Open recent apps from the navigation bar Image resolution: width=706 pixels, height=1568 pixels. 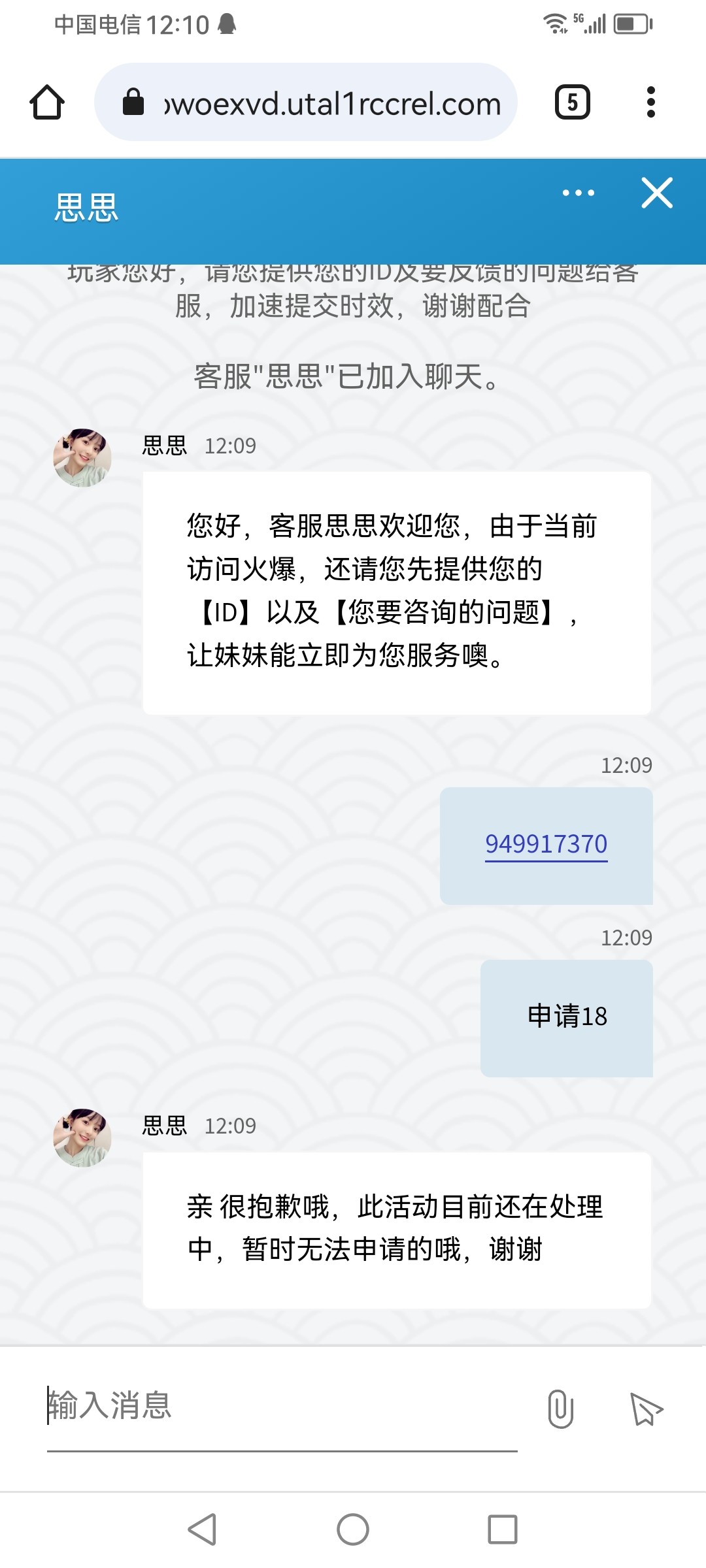point(502,1529)
